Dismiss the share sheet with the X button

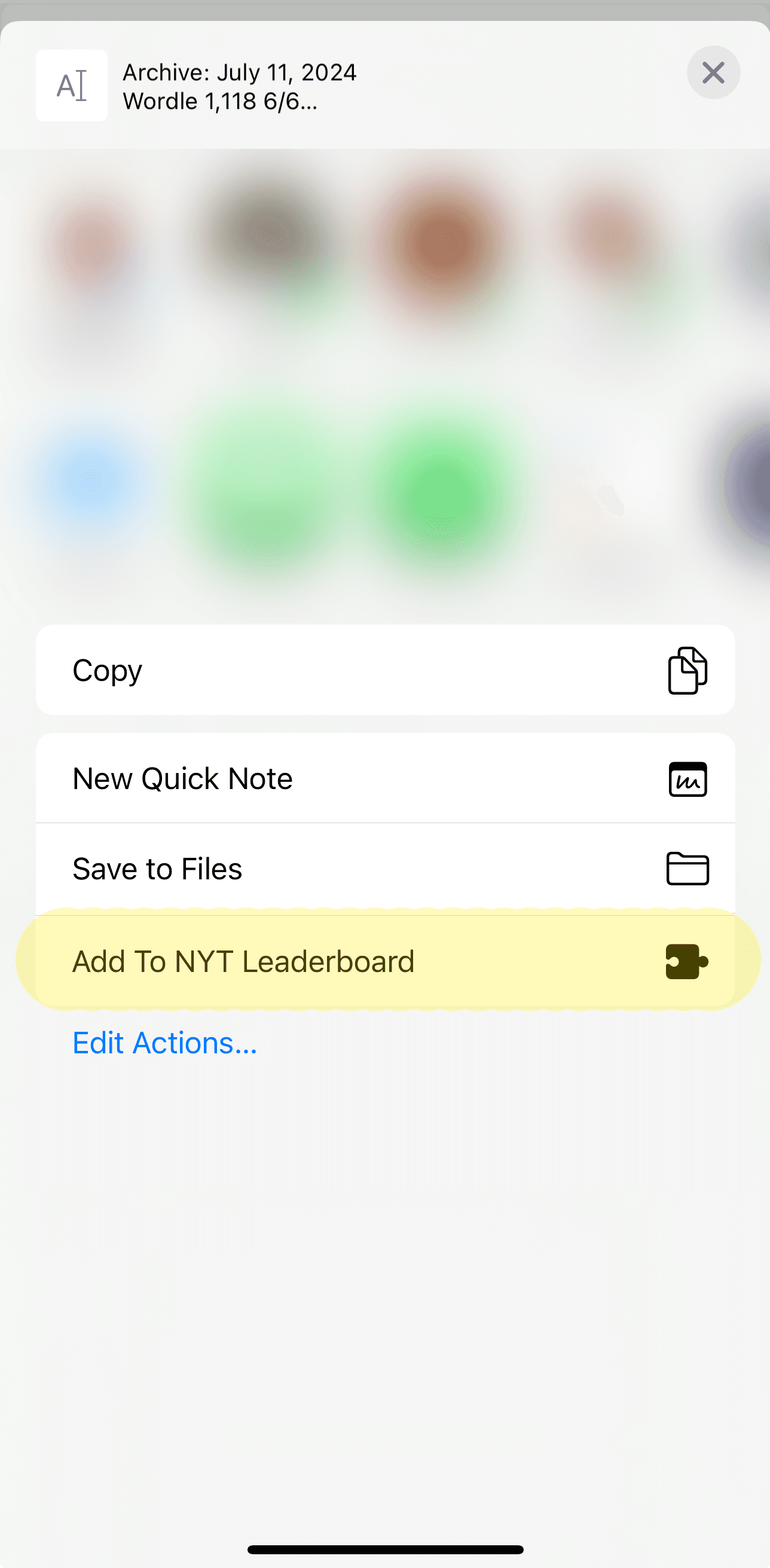[x=713, y=72]
